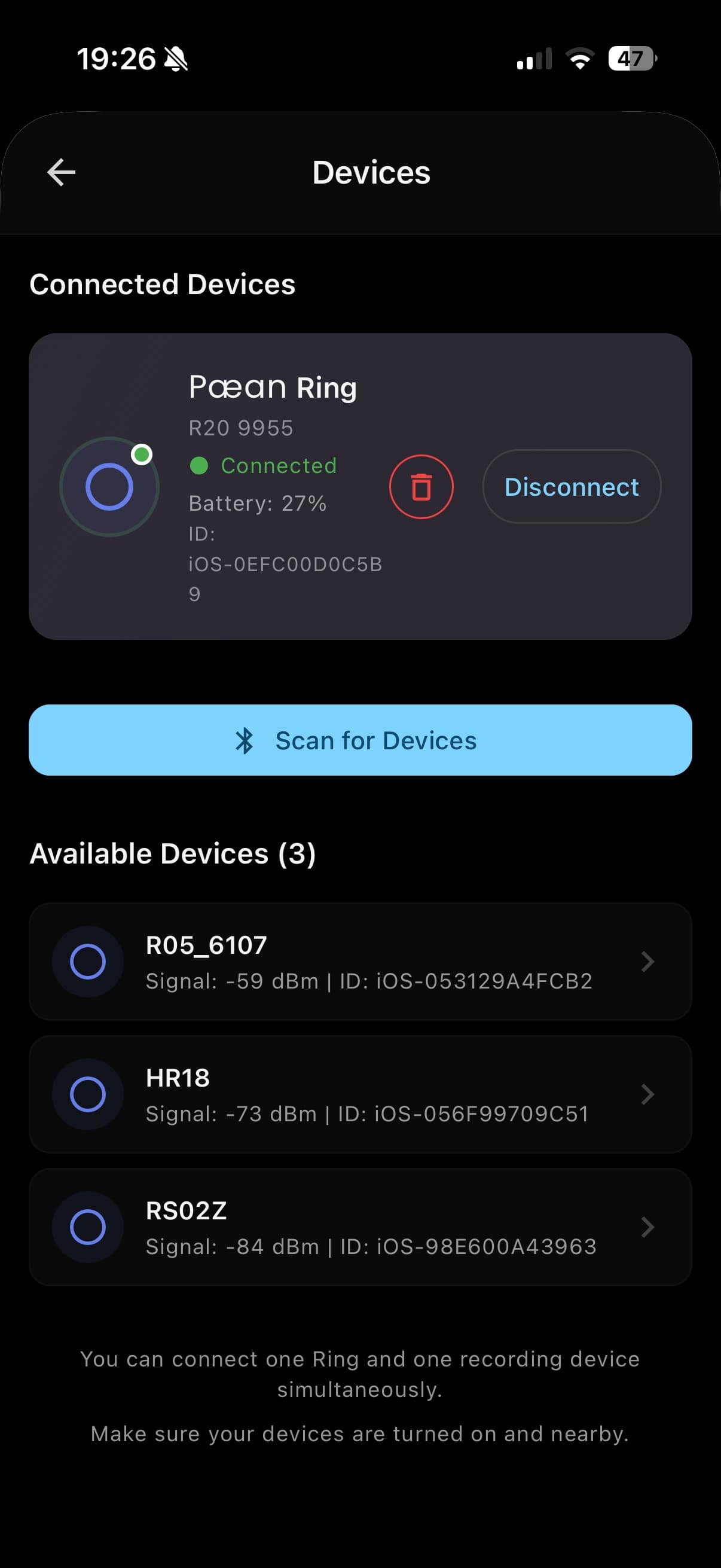This screenshot has height=1568, width=721.
Task: Expand details for device R05_6107
Action: [x=647, y=962]
